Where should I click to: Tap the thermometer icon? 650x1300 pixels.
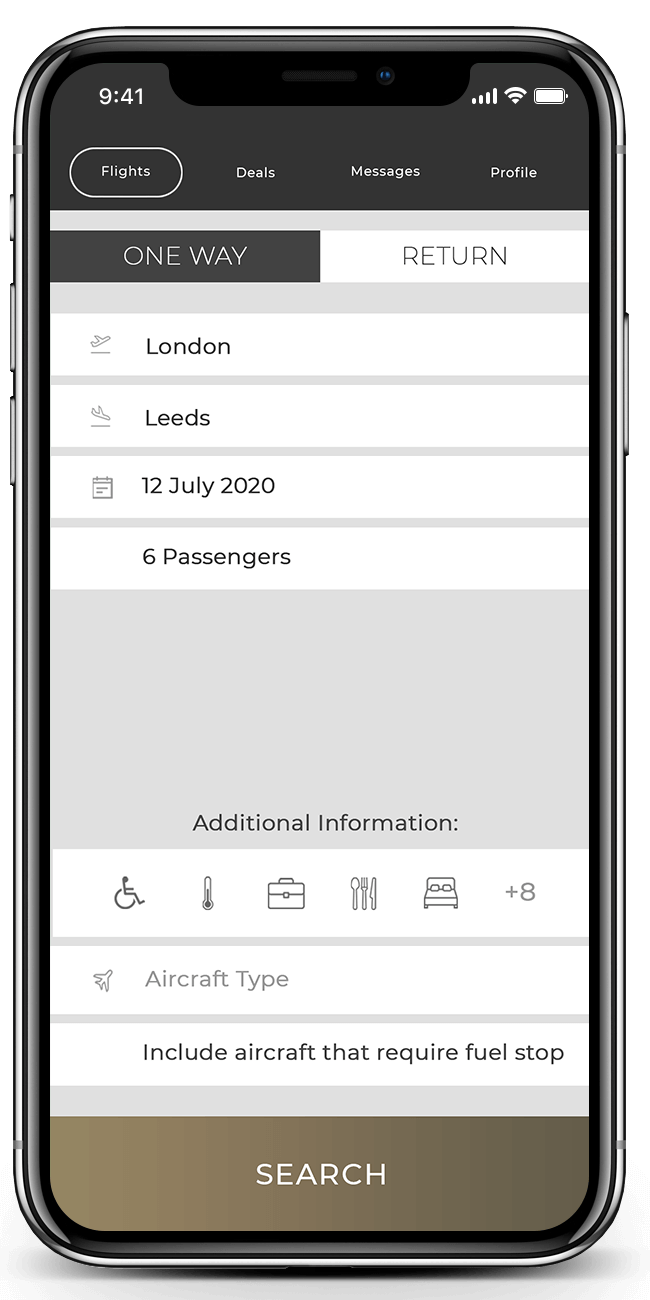tap(208, 892)
